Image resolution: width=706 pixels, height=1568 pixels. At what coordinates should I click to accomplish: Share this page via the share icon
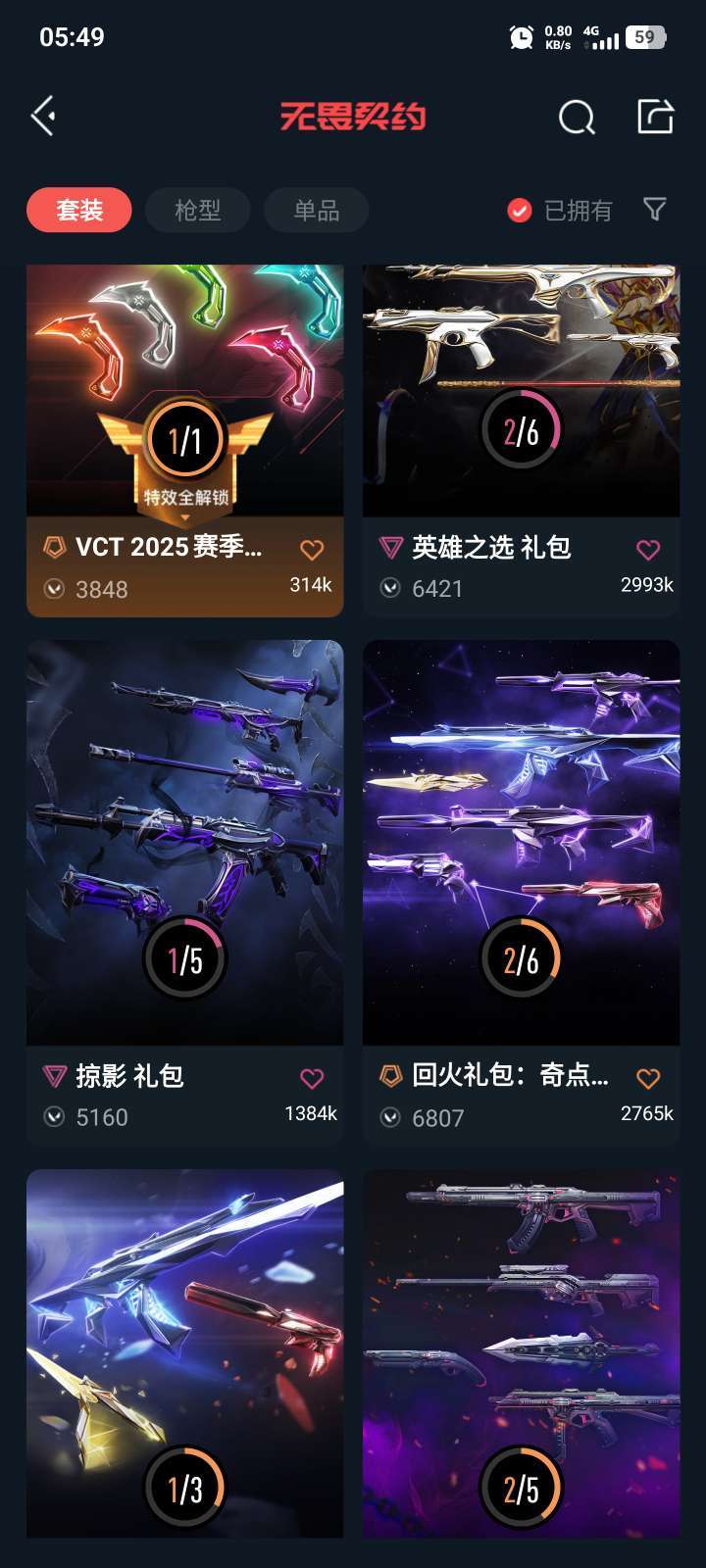tap(655, 117)
